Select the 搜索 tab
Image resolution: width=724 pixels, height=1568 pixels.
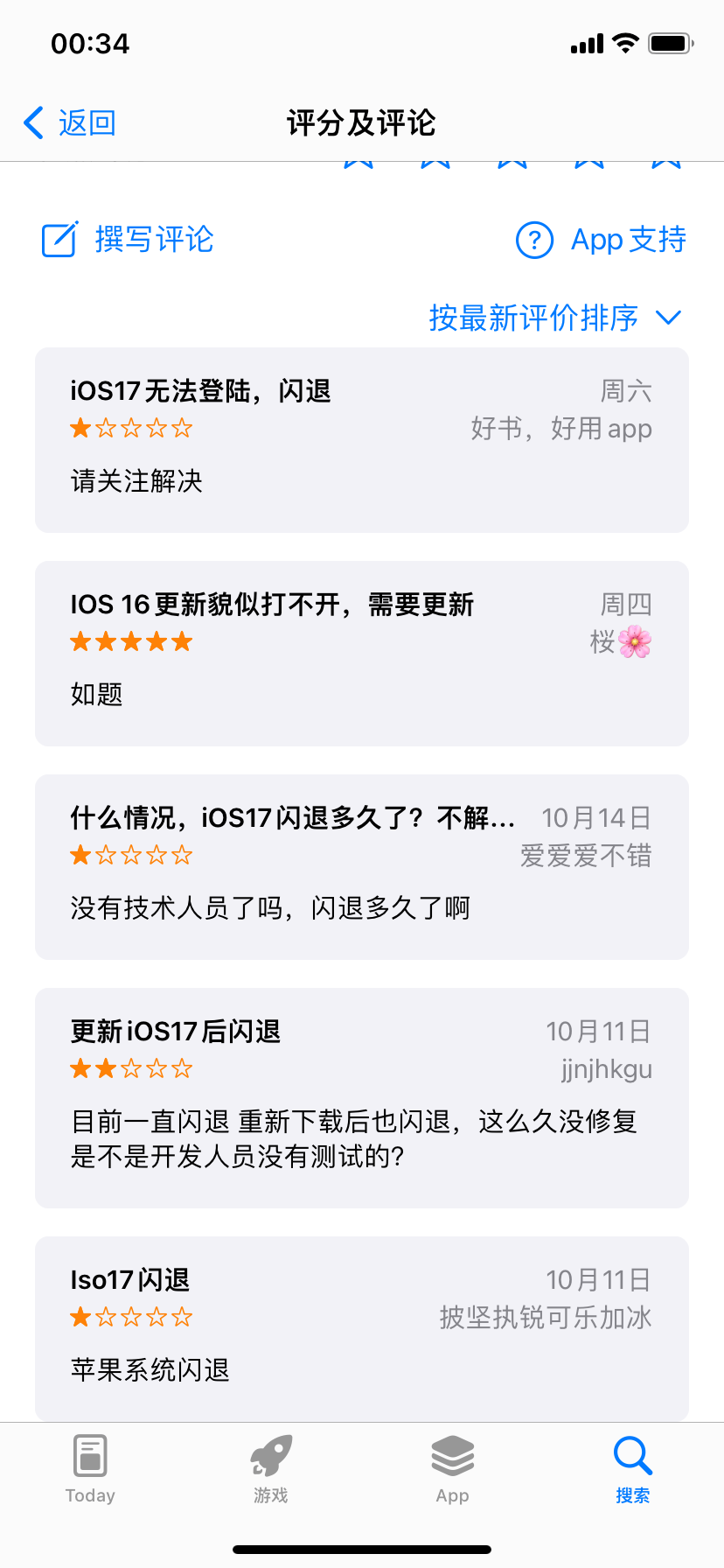pyautogui.click(x=633, y=1469)
